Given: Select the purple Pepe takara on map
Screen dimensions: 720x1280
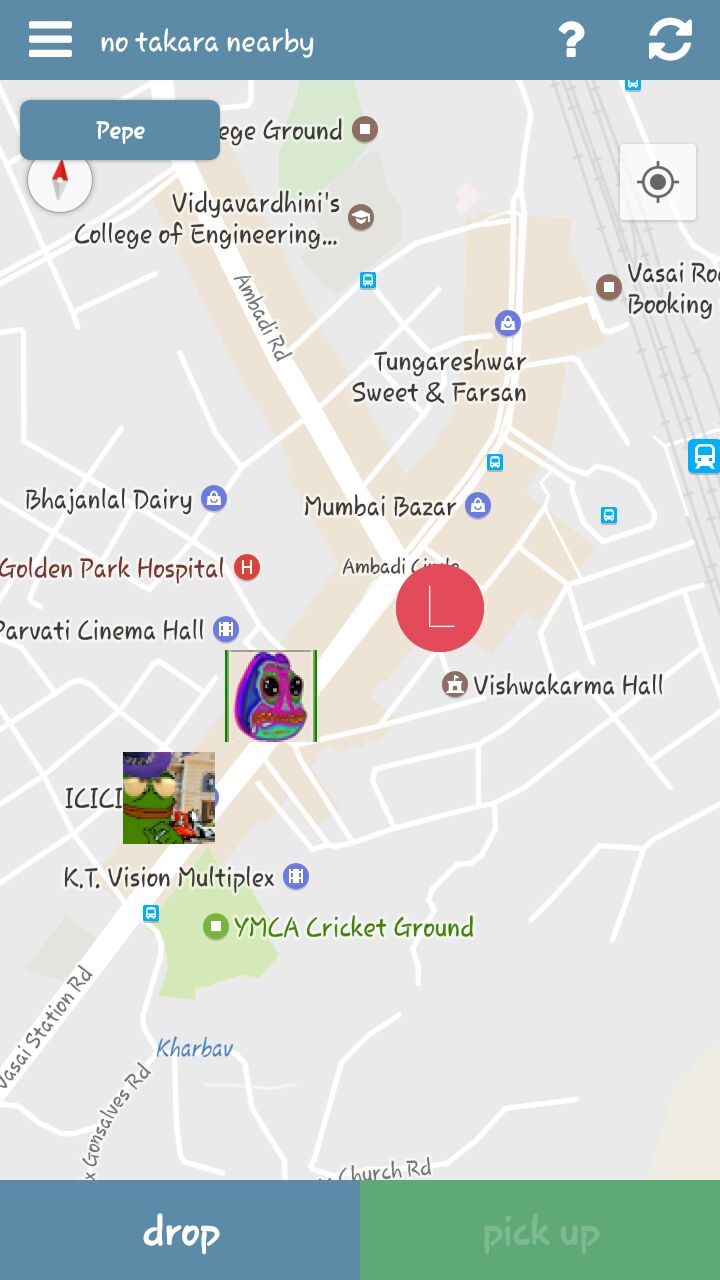Looking at the screenshot, I should click(271, 696).
